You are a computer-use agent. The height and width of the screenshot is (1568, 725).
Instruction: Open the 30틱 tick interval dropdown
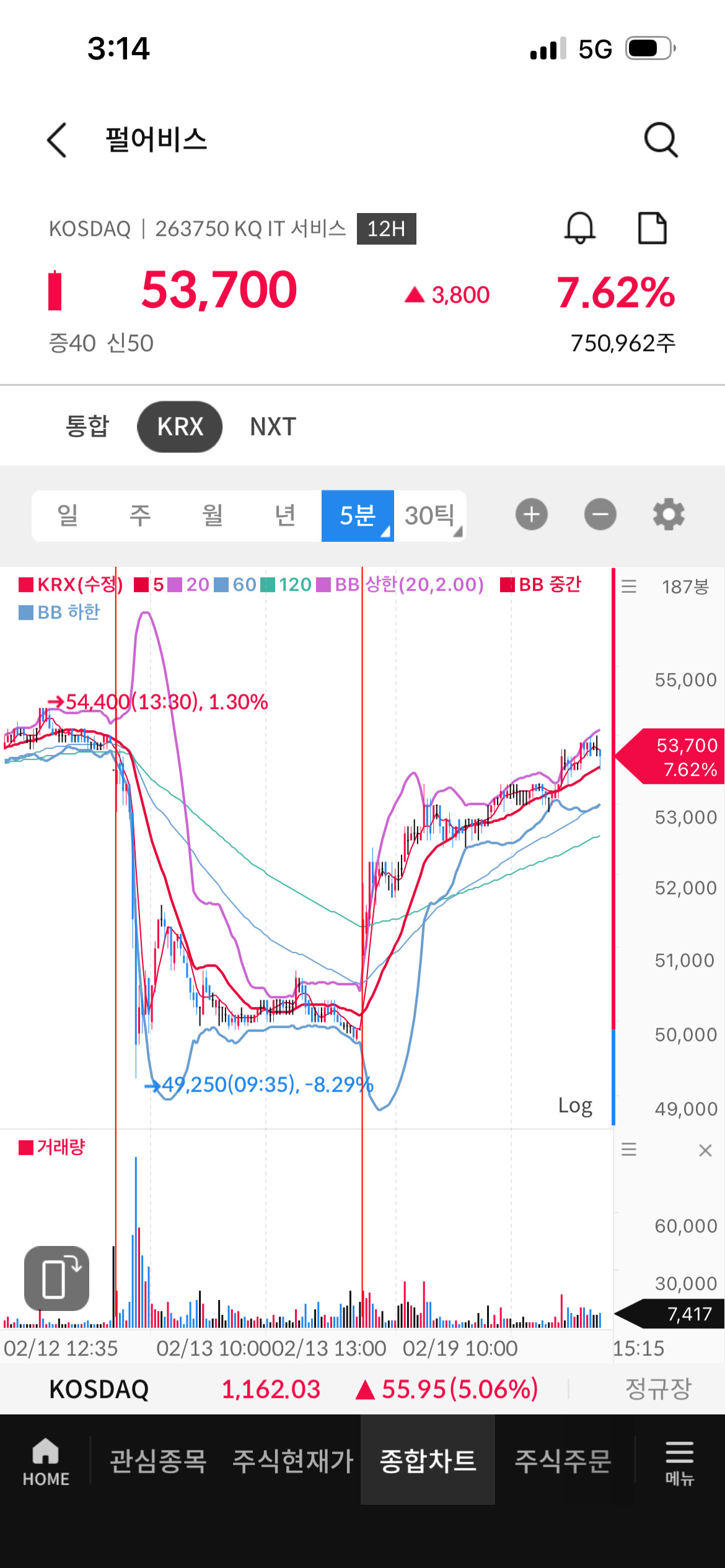431,515
